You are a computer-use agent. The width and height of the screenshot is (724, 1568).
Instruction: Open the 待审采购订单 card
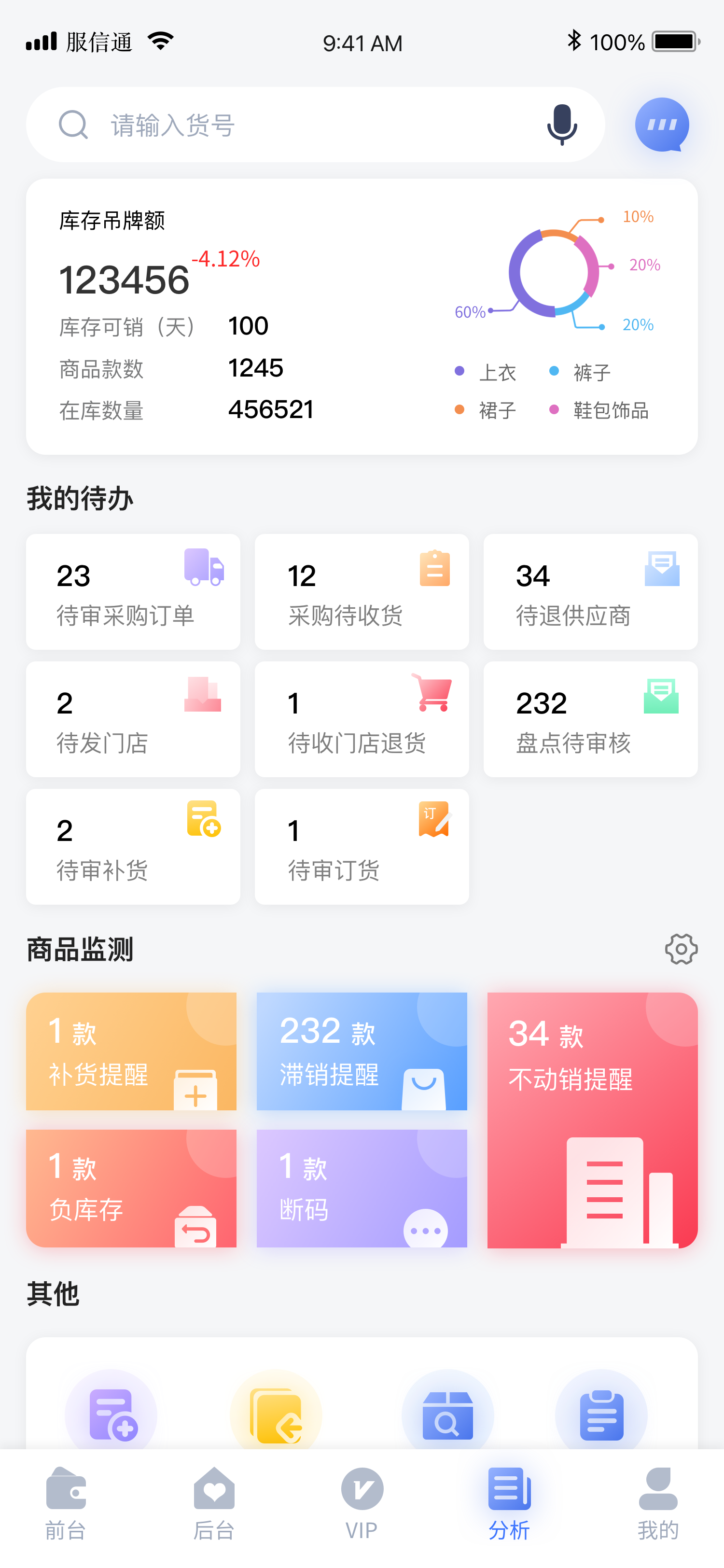pyautogui.click(x=133, y=592)
